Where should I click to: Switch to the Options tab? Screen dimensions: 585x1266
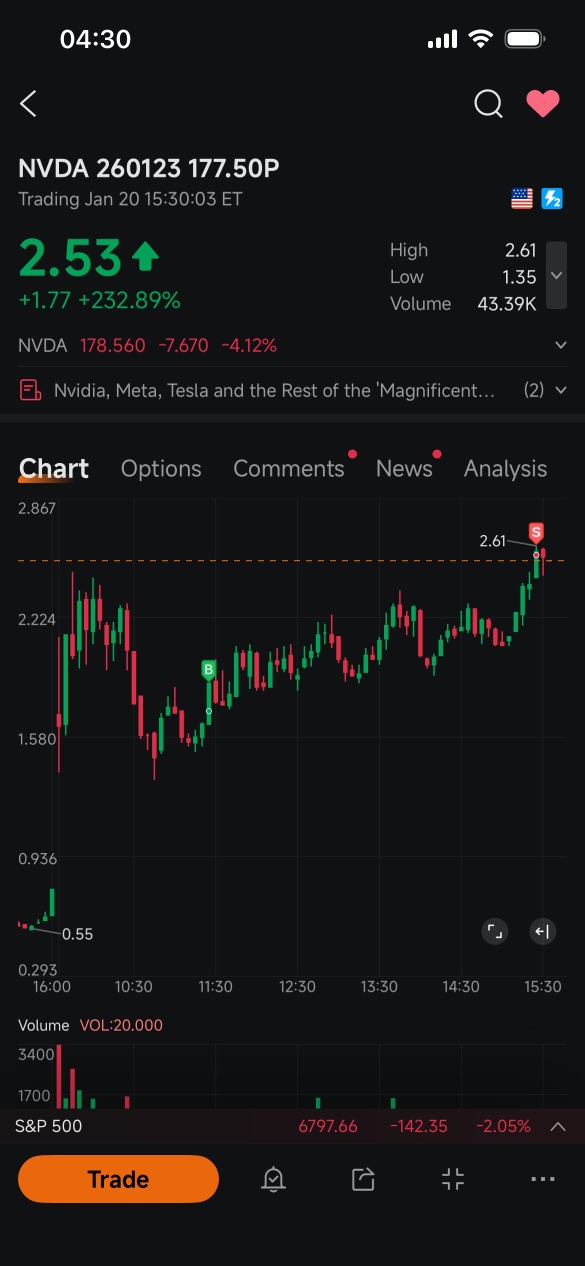click(x=161, y=468)
